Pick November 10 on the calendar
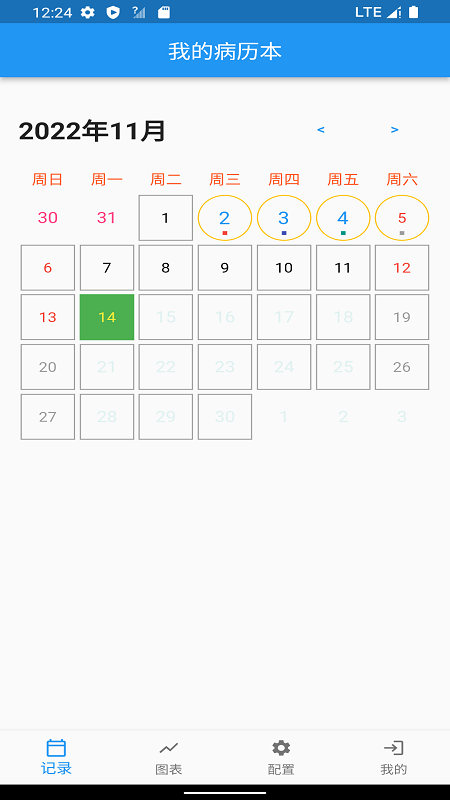The width and height of the screenshot is (450, 800). click(284, 268)
